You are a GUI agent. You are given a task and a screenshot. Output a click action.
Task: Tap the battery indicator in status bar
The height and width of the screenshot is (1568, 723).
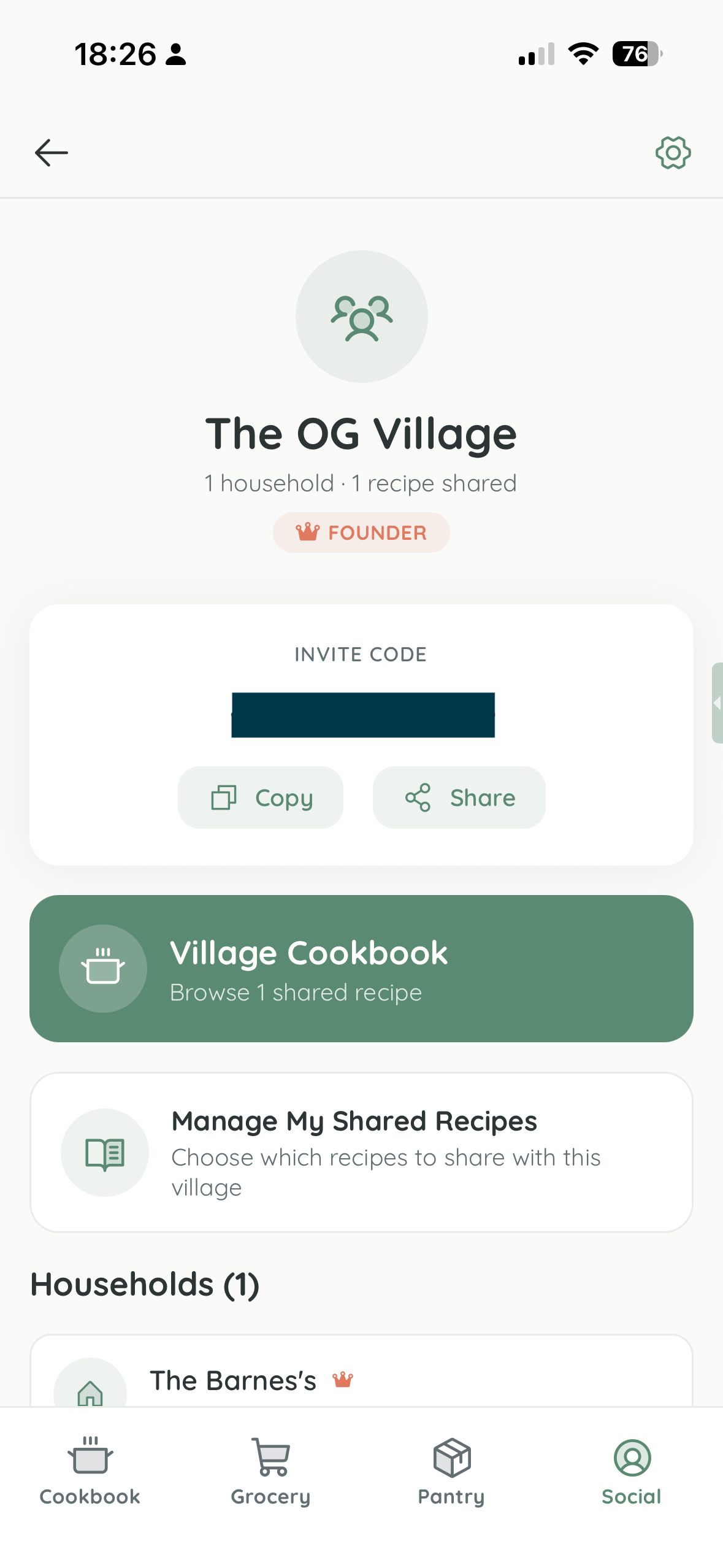tap(635, 55)
